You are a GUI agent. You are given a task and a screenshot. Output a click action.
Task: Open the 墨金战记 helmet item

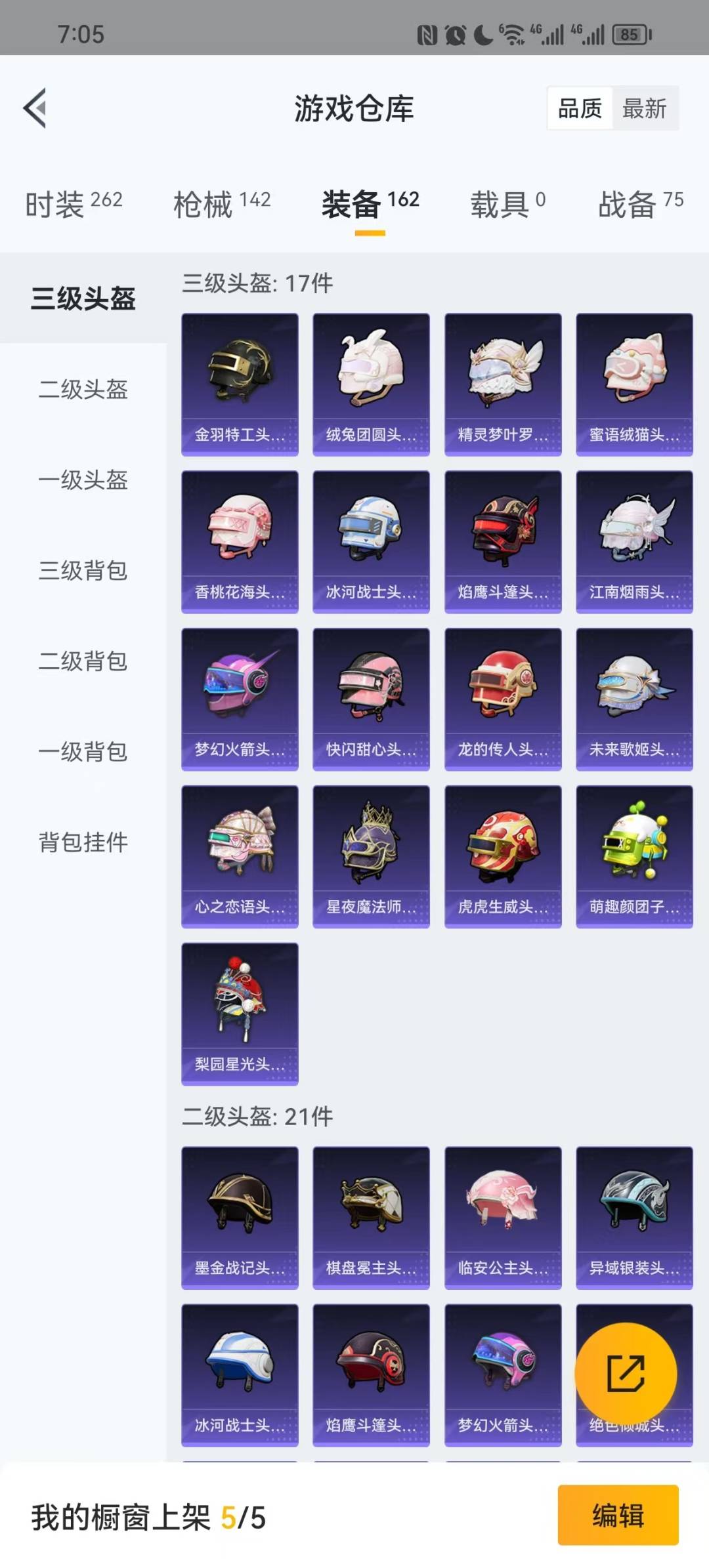point(240,1218)
